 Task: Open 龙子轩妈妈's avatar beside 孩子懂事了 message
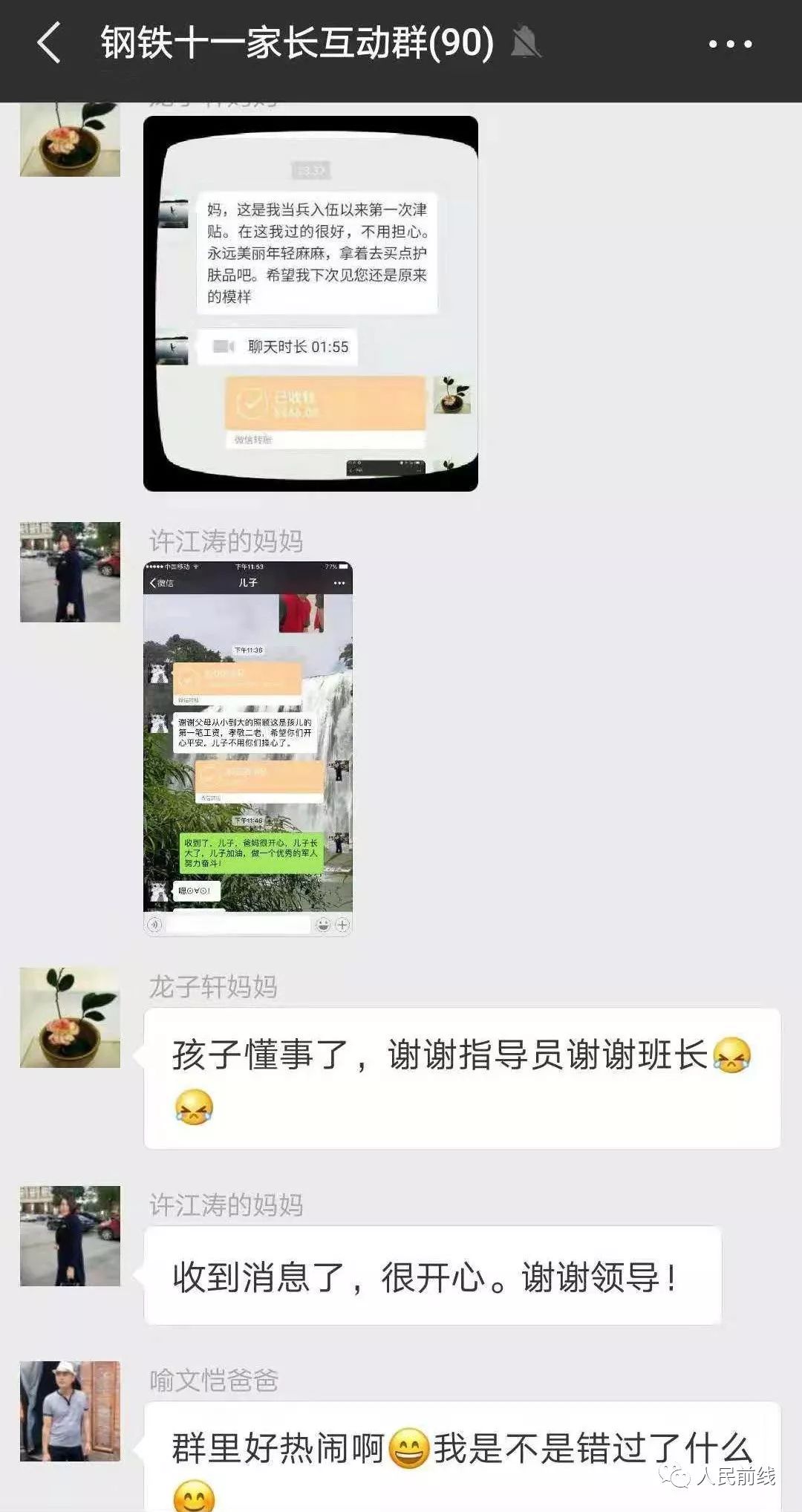pos(70,1017)
